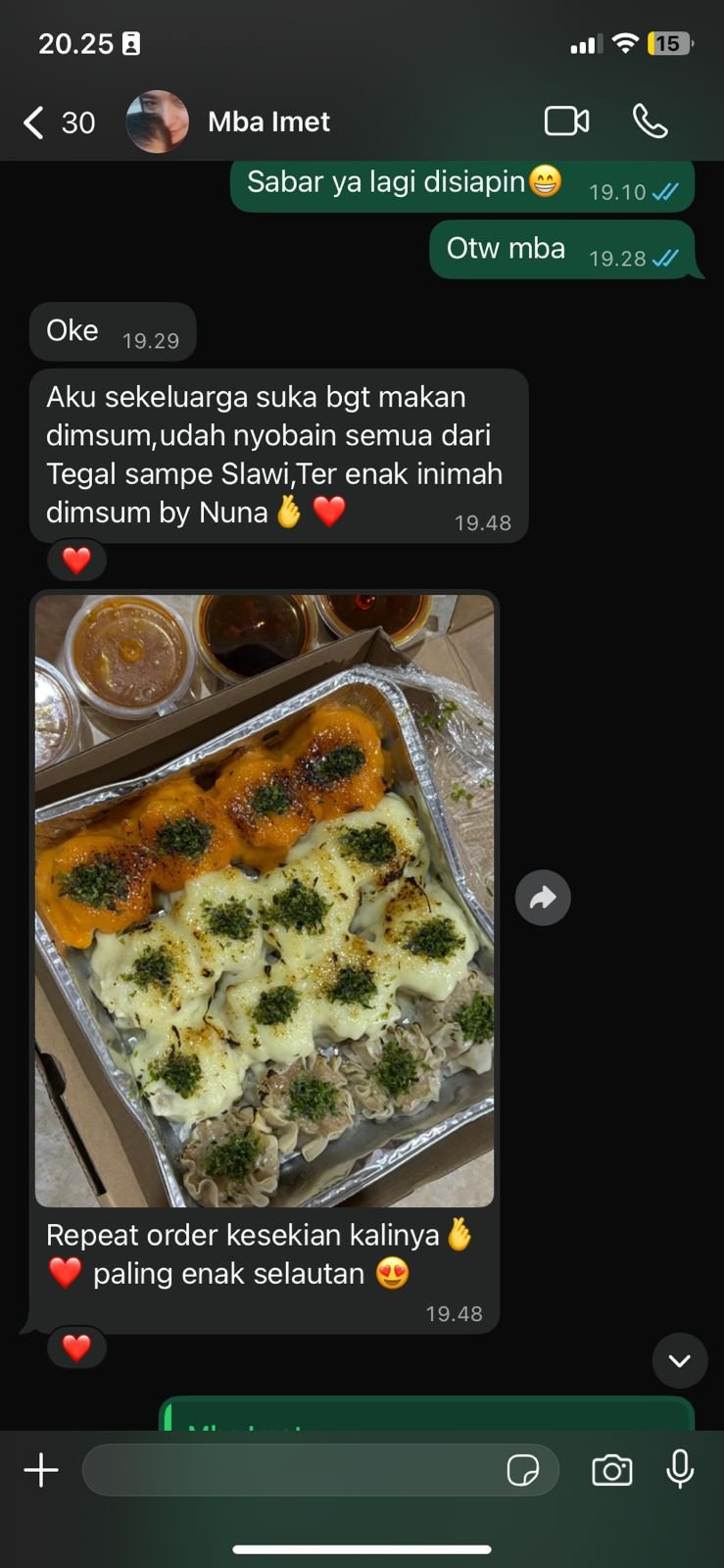Tap the chevron to jump to latest messages
Screen dimensions: 724x1568
[x=680, y=1360]
